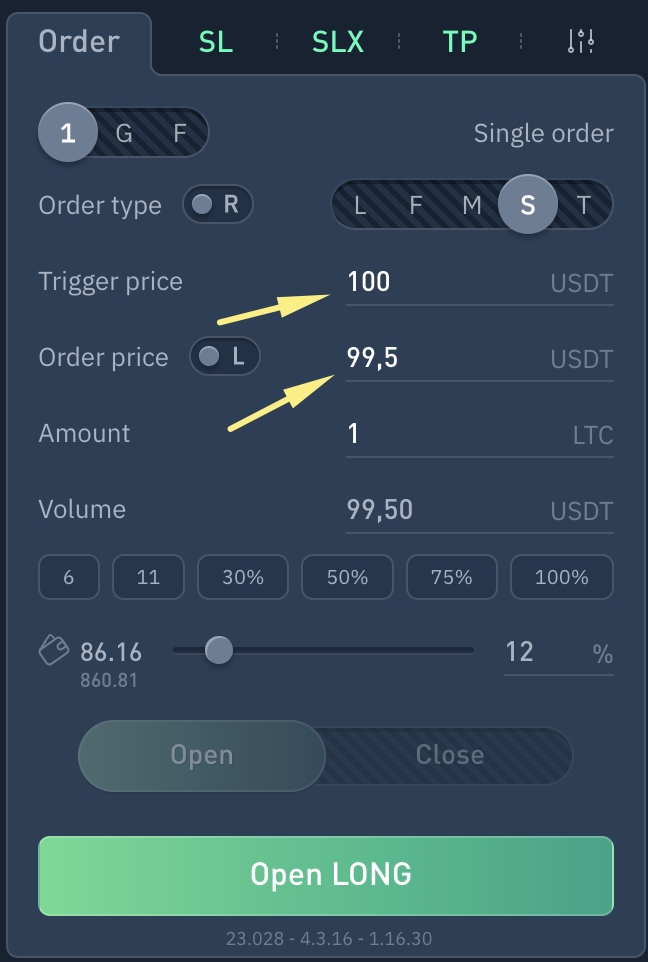This screenshot has width=648, height=962.
Task: Switch to the Close position option
Action: point(449,755)
